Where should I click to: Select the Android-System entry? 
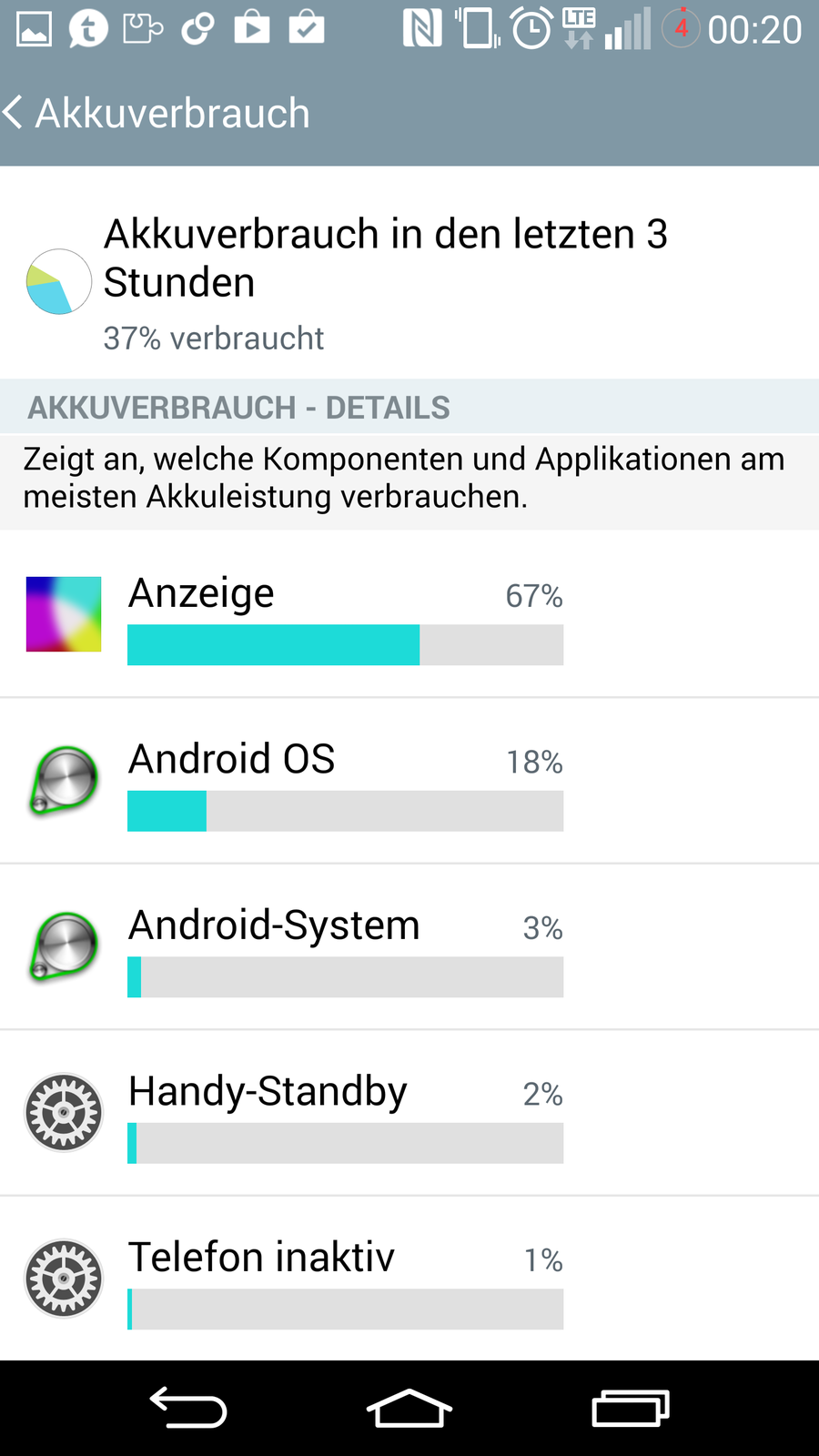click(346, 946)
